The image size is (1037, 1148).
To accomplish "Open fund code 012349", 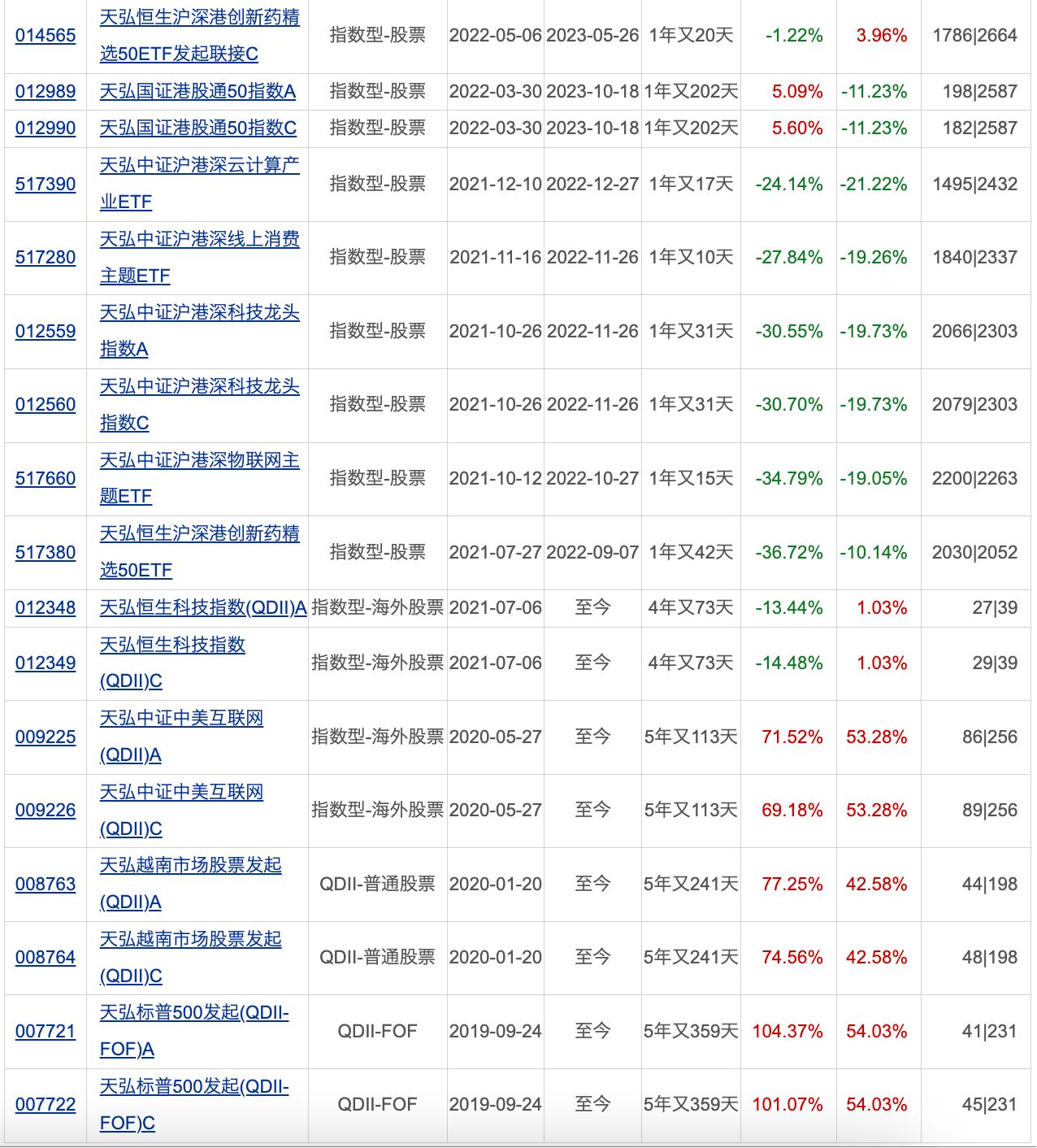I will tap(46, 663).
